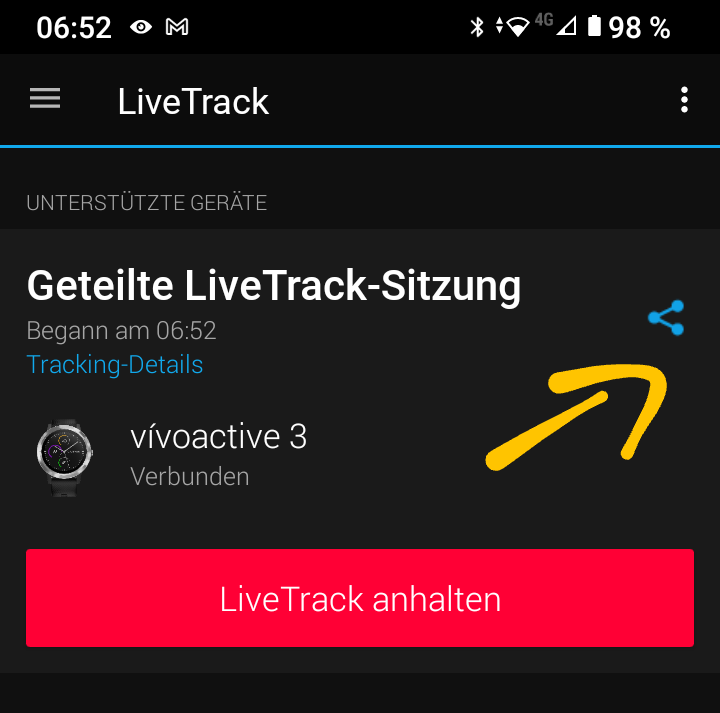Select the vívoactive 3 device row
720x713 pixels.
(x=218, y=455)
